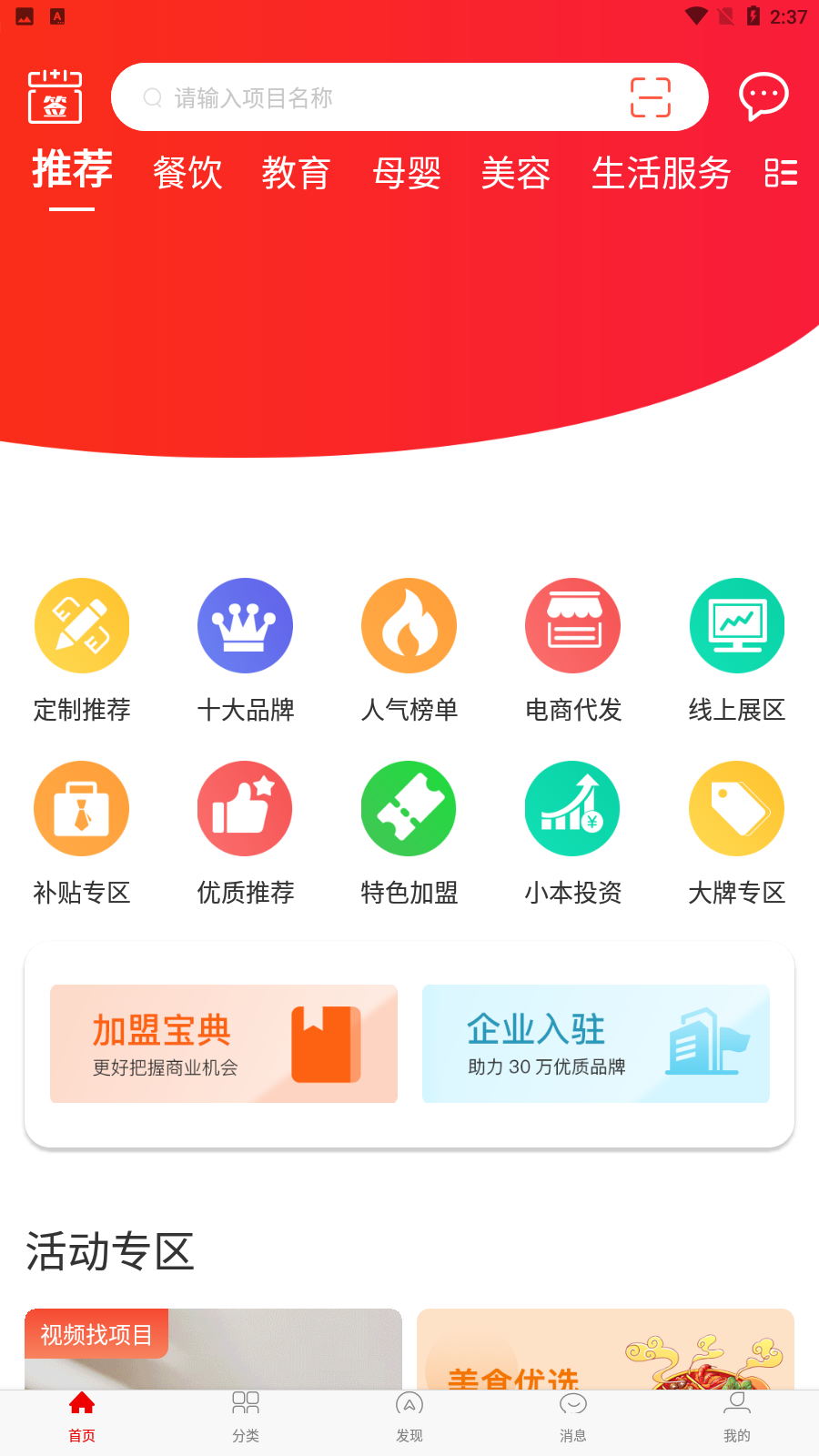Open the 视频找项目 activity card
This screenshot has height=1456, width=819.
click(x=213, y=1349)
